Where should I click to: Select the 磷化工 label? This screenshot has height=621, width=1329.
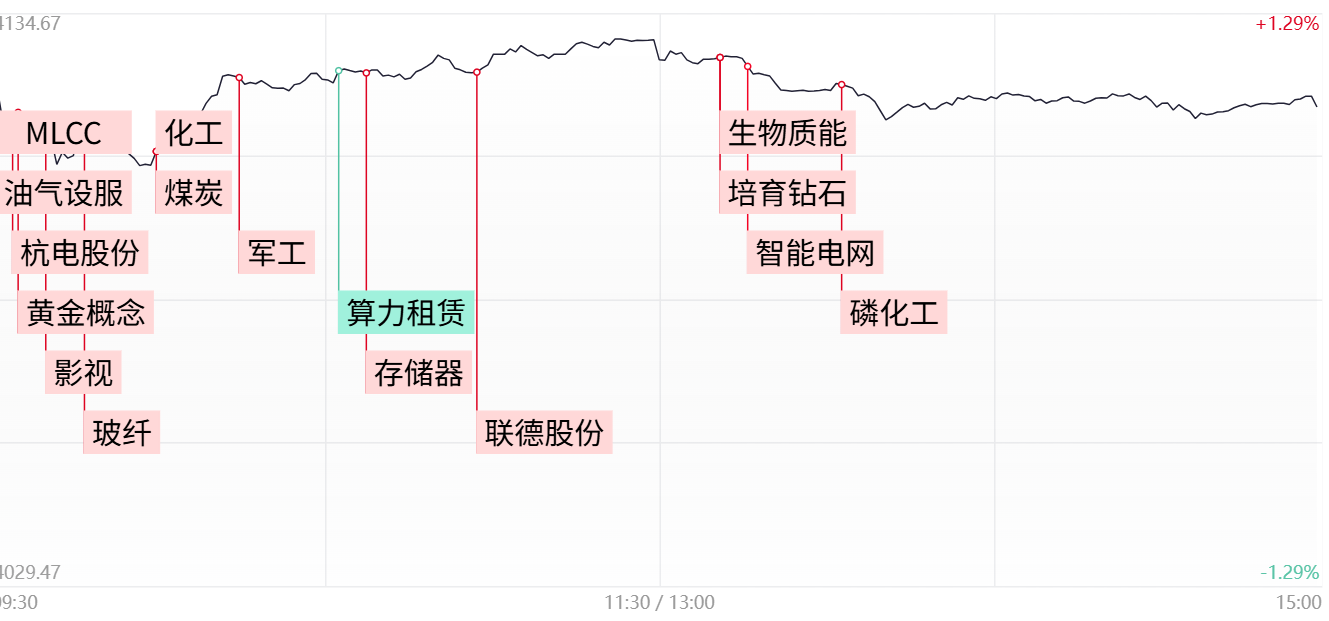click(894, 313)
